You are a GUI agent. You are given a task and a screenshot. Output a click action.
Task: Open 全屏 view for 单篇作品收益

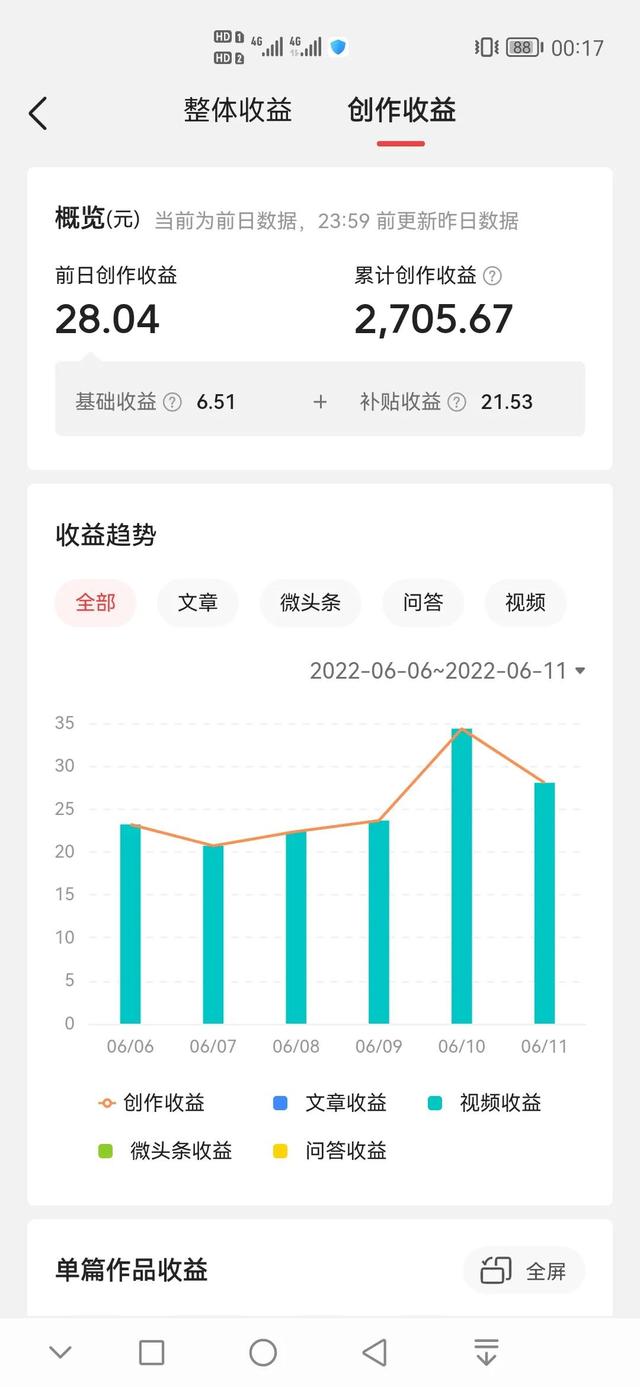coord(524,1271)
